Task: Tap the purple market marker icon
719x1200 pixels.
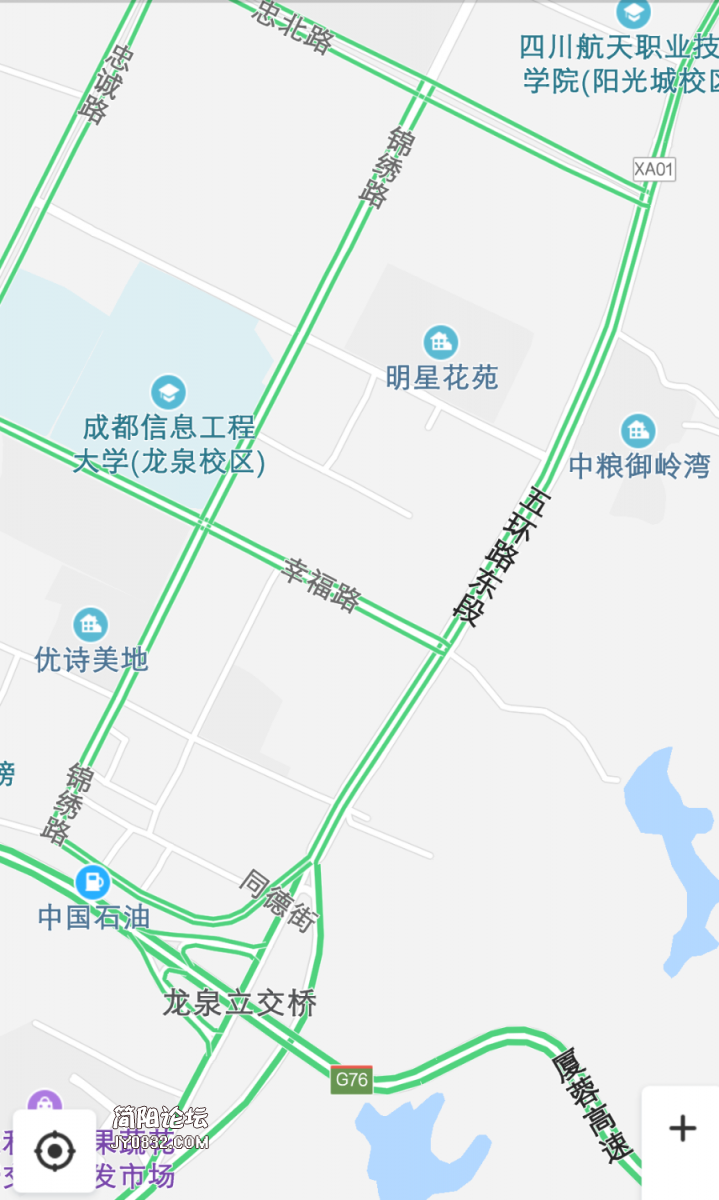Action: pyautogui.click(x=44, y=1104)
